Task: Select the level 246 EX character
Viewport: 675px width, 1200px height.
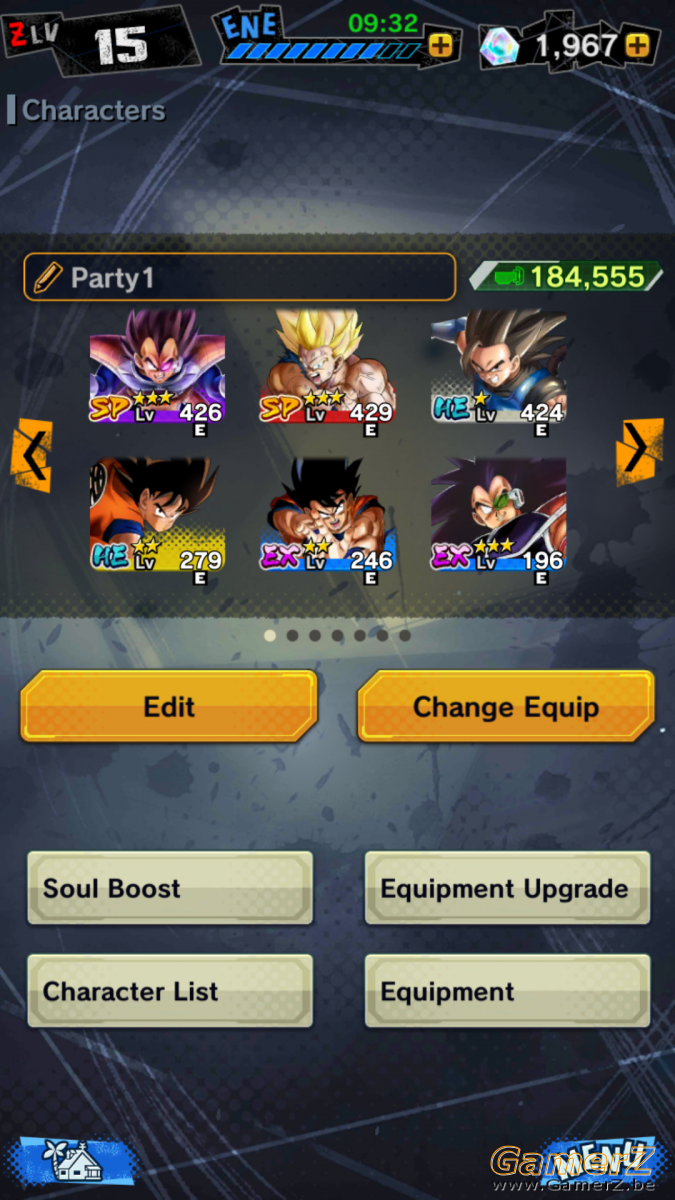Action: (330, 514)
